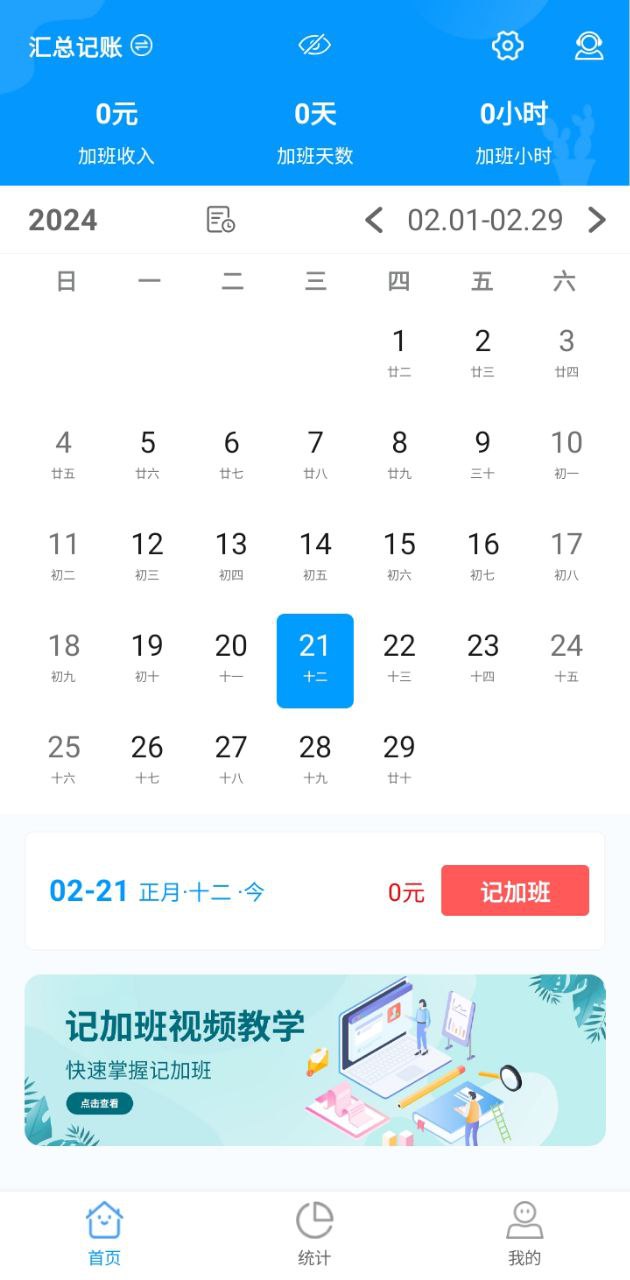Select February 1 on the calendar

pyautogui.click(x=399, y=352)
